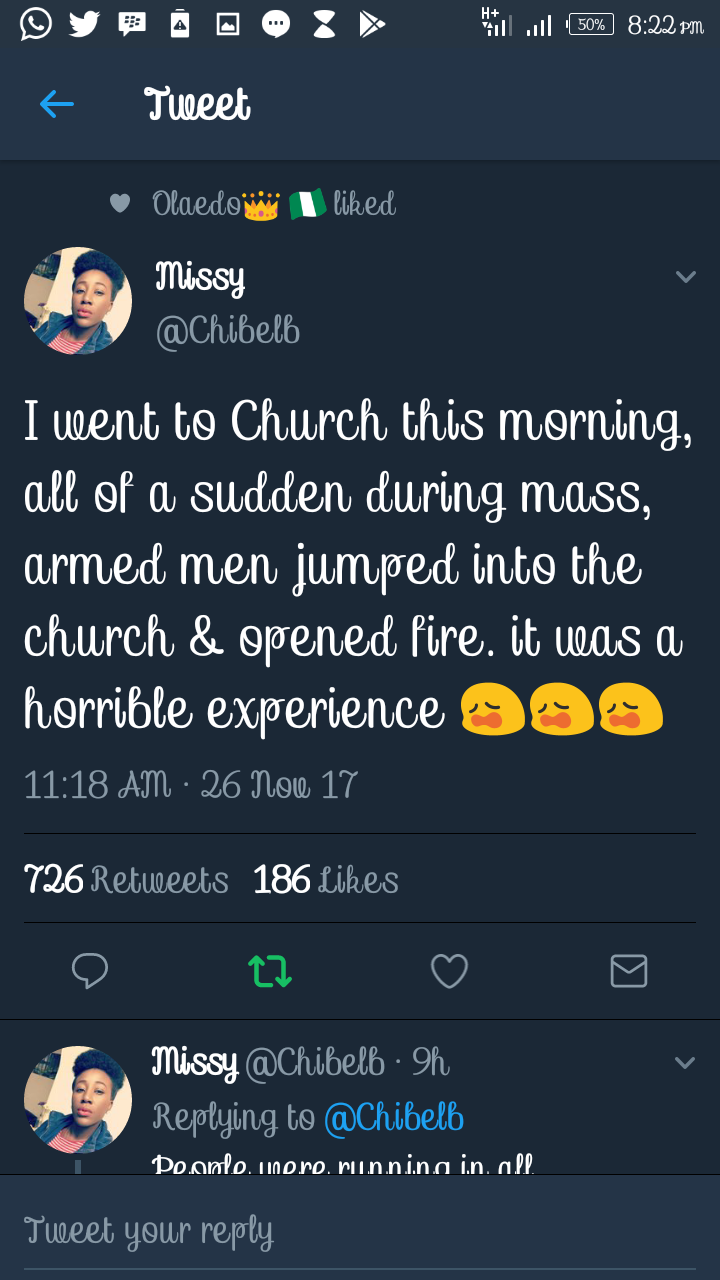The width and height of the screenshot is (720, 1280).
Task: Go back with the arrow icon
Action: coord(57,104)
